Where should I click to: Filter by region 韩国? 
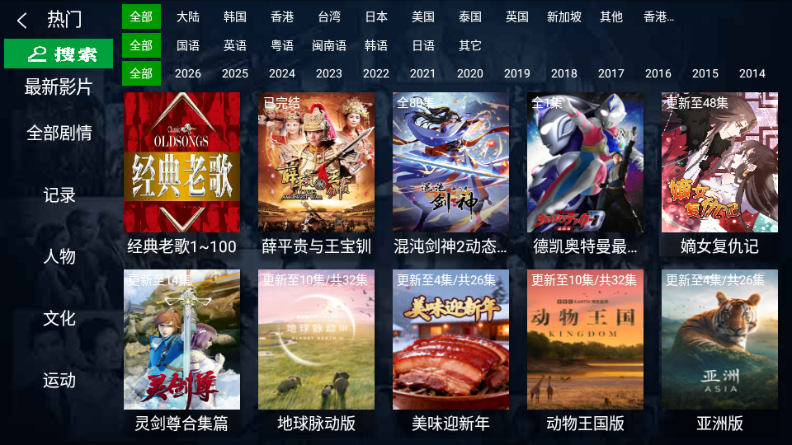(235, 17)
